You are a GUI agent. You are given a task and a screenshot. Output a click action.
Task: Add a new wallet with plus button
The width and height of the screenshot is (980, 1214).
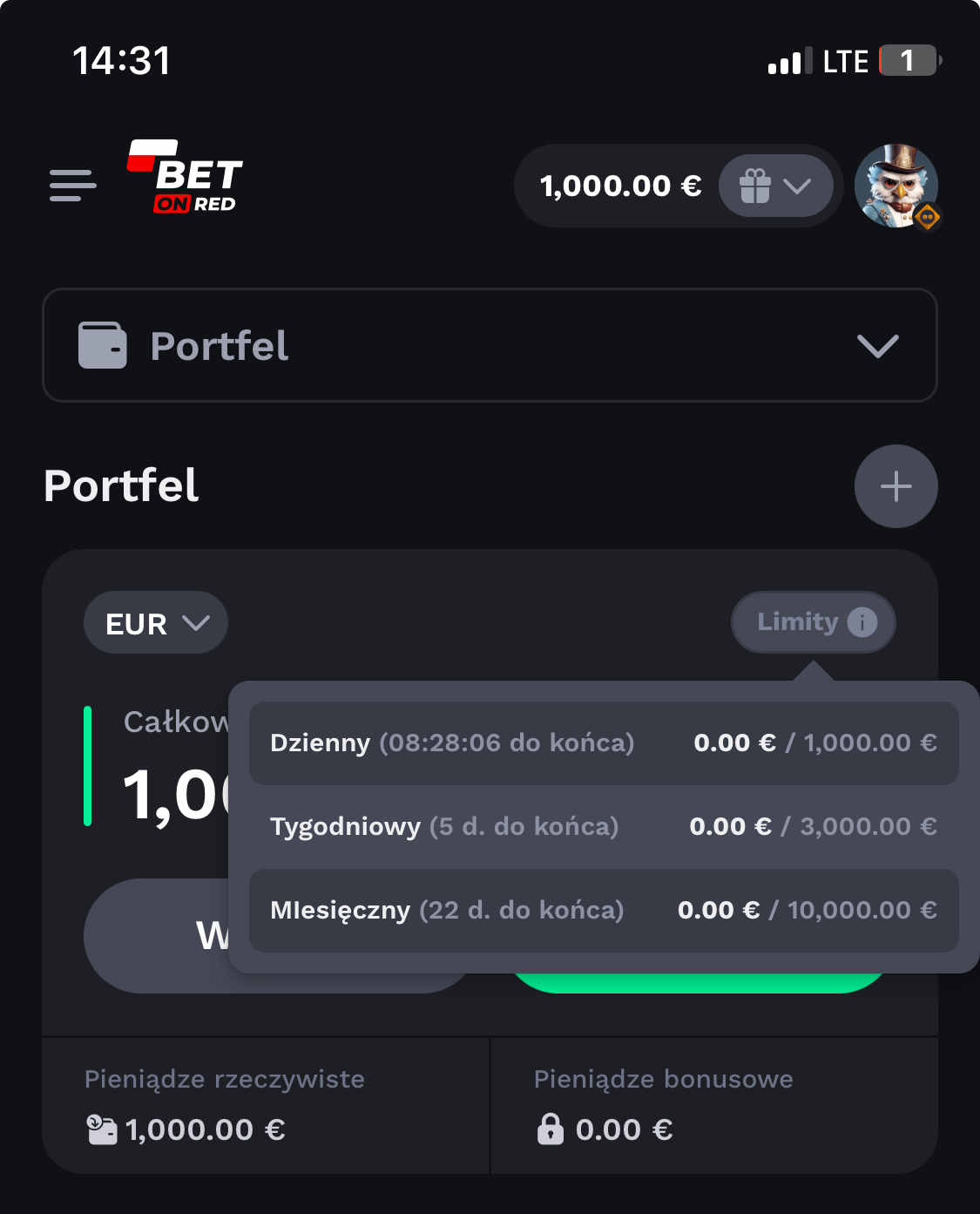pyautogui.click(x=896, y=486)
